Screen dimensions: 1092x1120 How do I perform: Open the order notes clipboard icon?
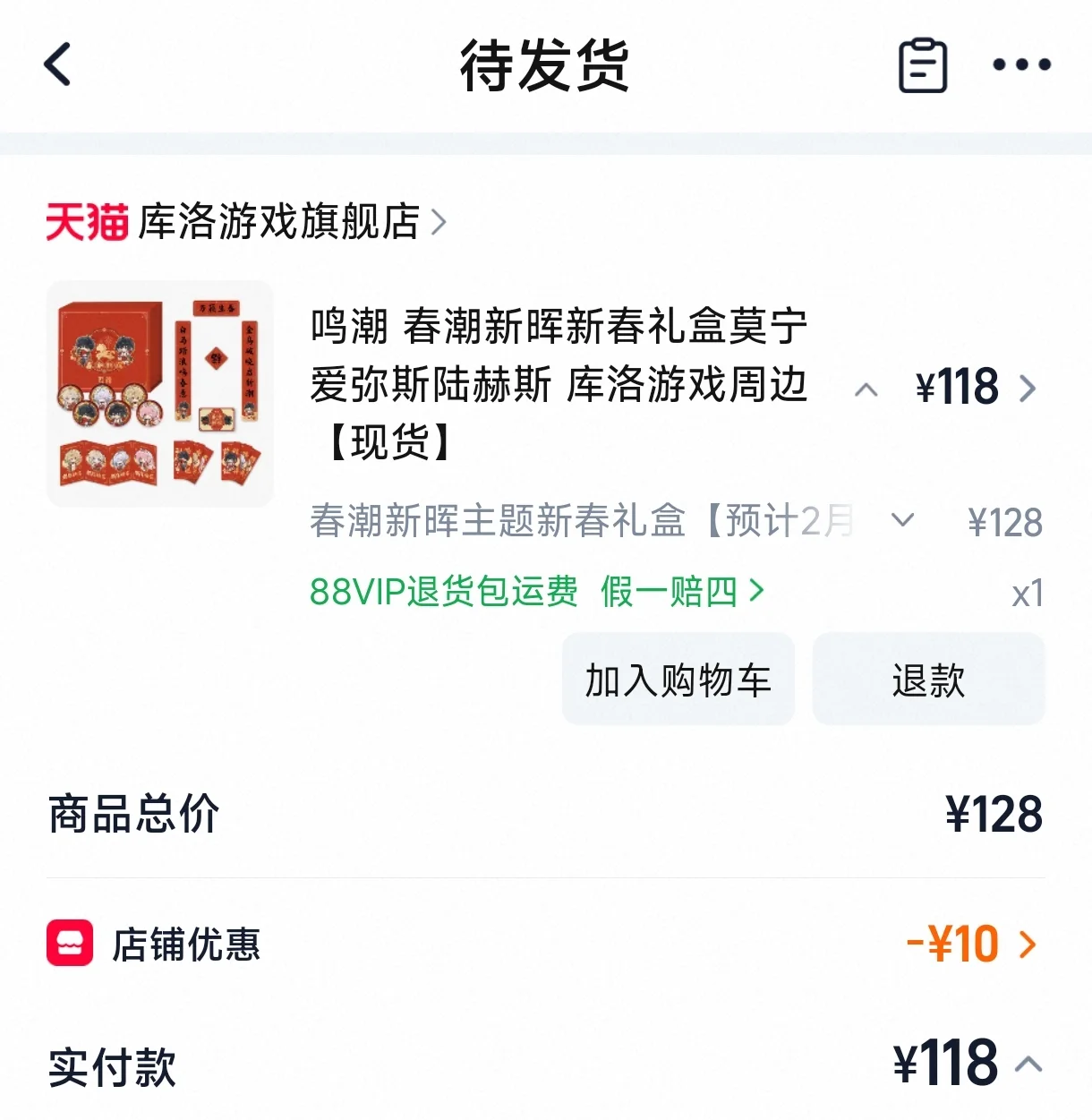pyautogui.click(x=922, y=65)
